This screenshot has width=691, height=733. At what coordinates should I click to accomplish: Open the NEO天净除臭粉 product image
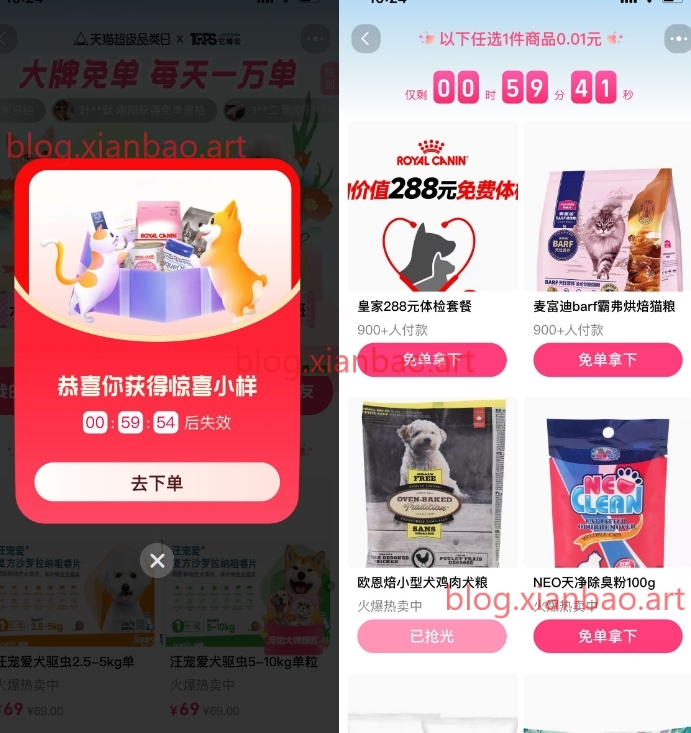[607, 485]
